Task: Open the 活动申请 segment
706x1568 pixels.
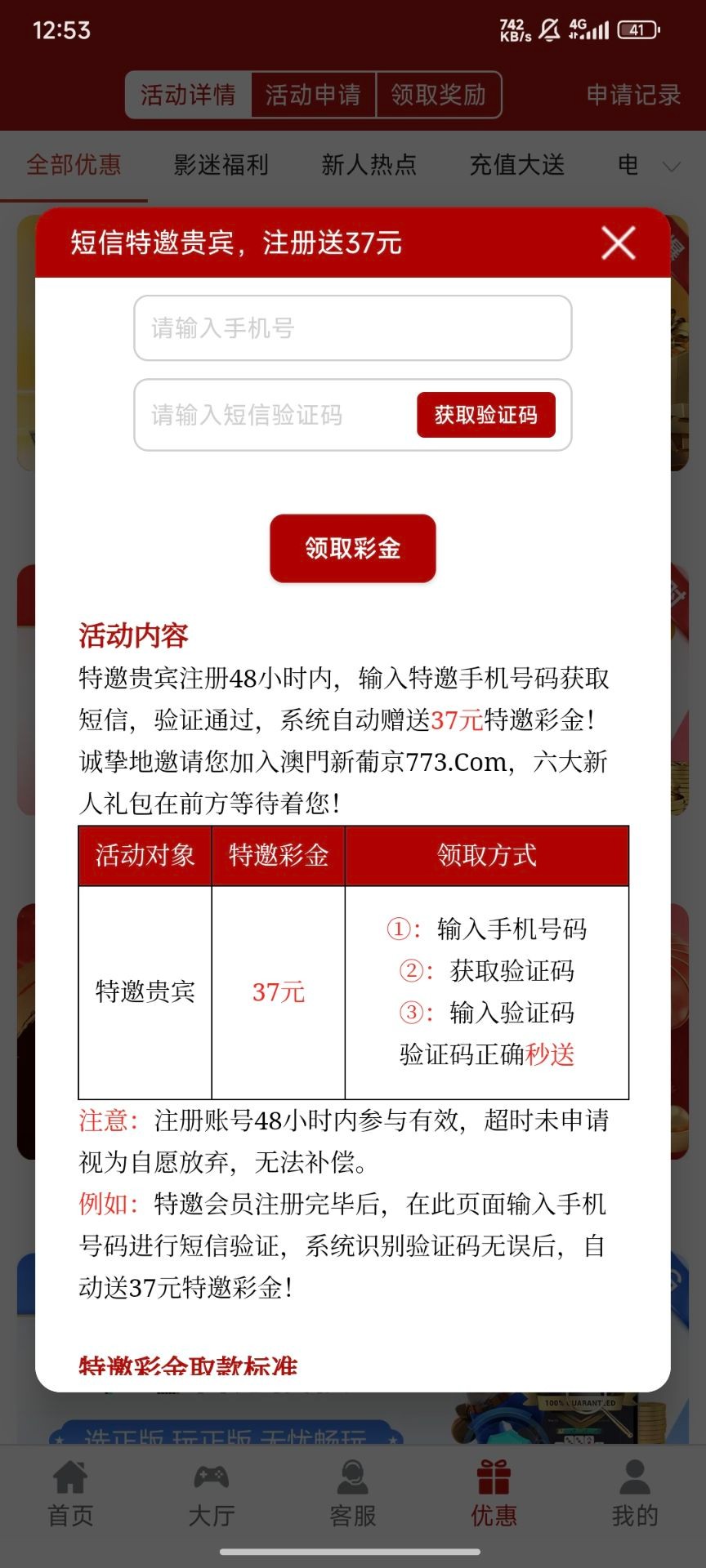Action: (x=313, y=95)
